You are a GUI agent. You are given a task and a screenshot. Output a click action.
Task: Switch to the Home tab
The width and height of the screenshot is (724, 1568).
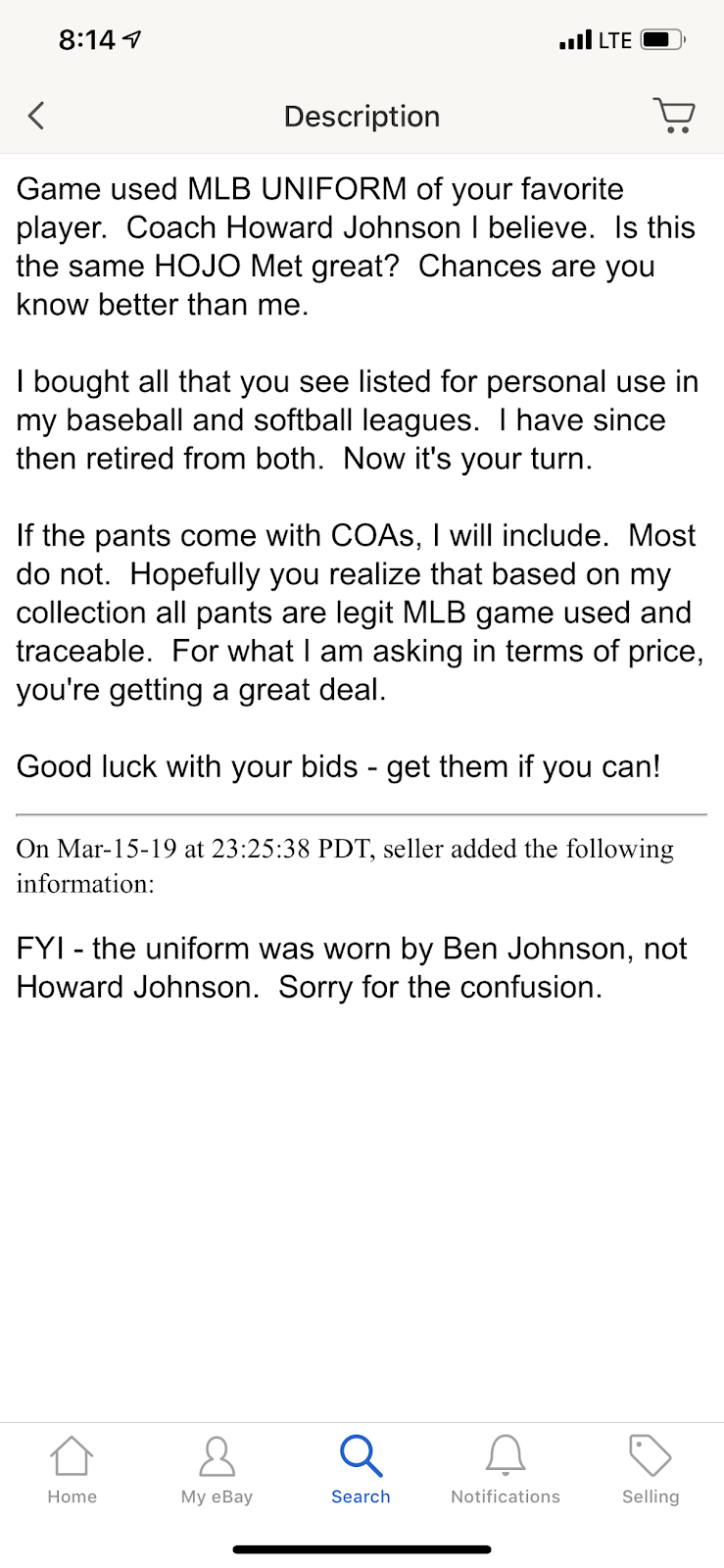[x=72, y=1469]
